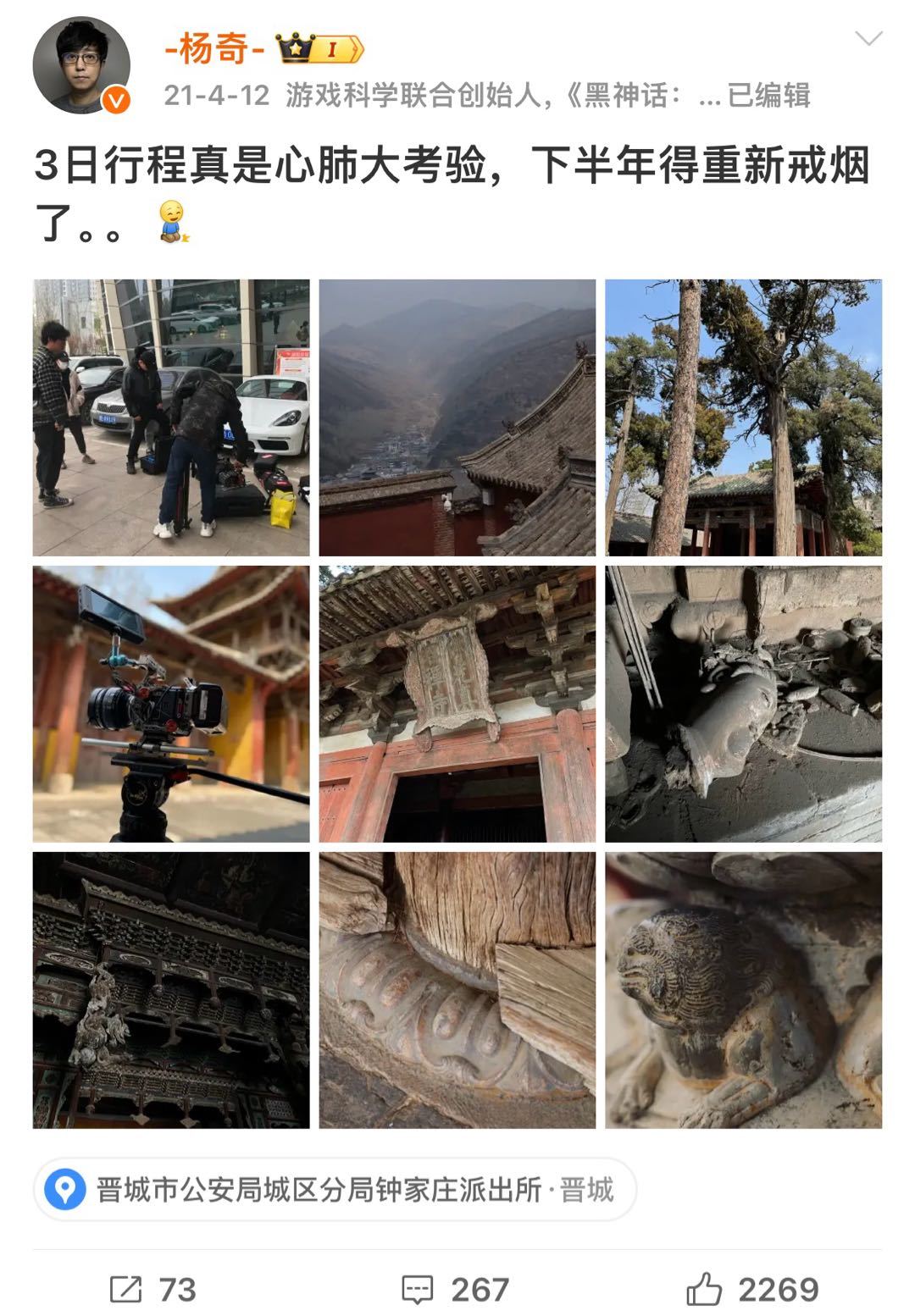Like this post with 2269 likes

752,1290
